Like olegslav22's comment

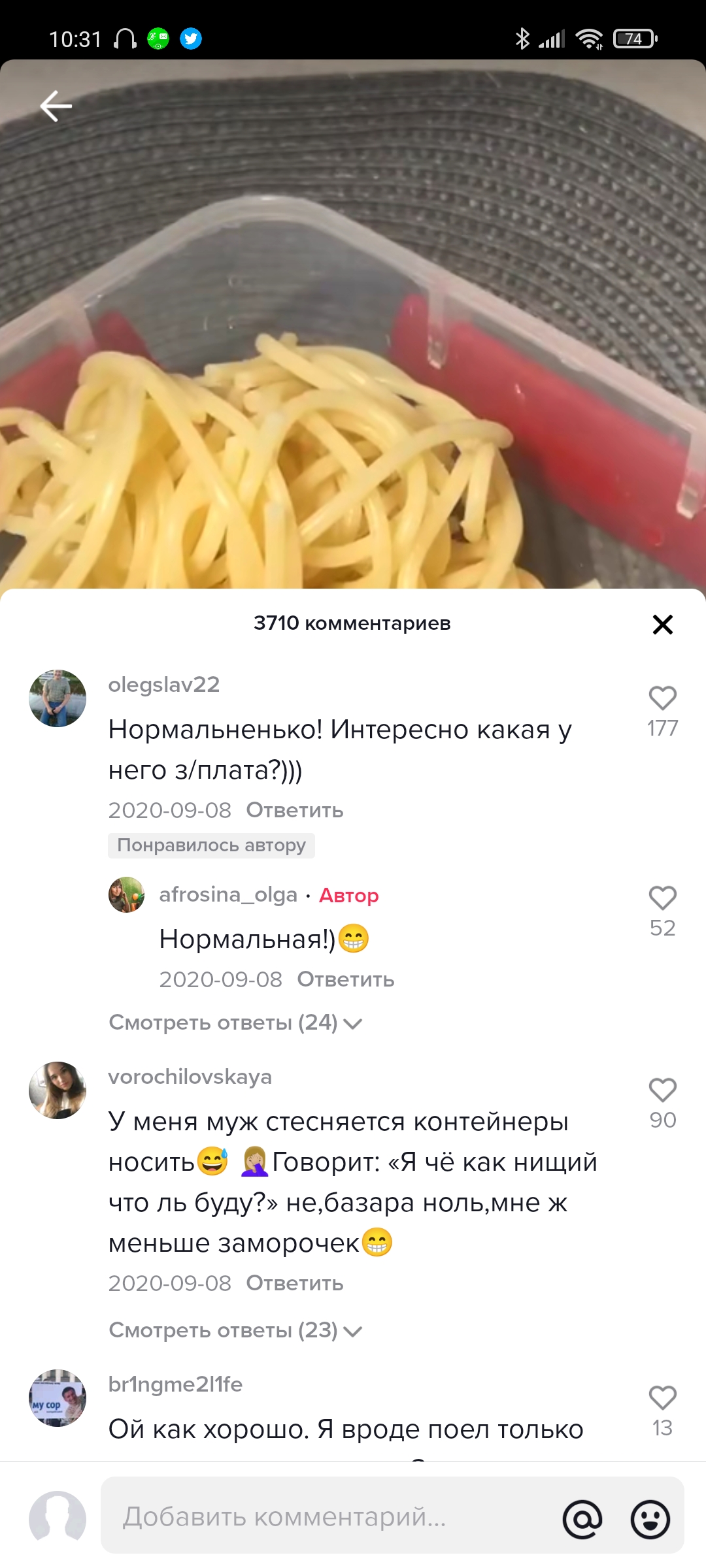pos(662,698)
